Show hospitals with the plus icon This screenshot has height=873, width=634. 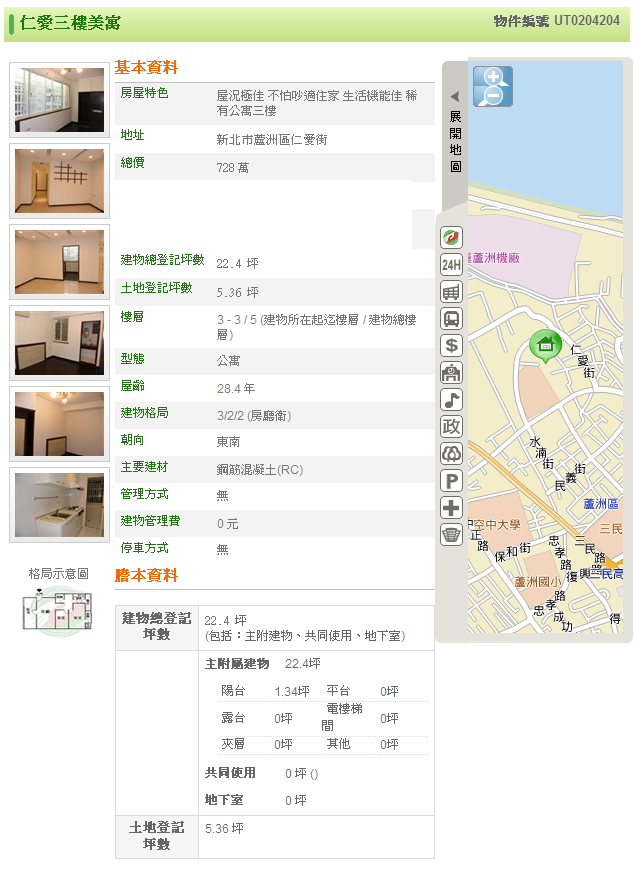tap(451, 508)
